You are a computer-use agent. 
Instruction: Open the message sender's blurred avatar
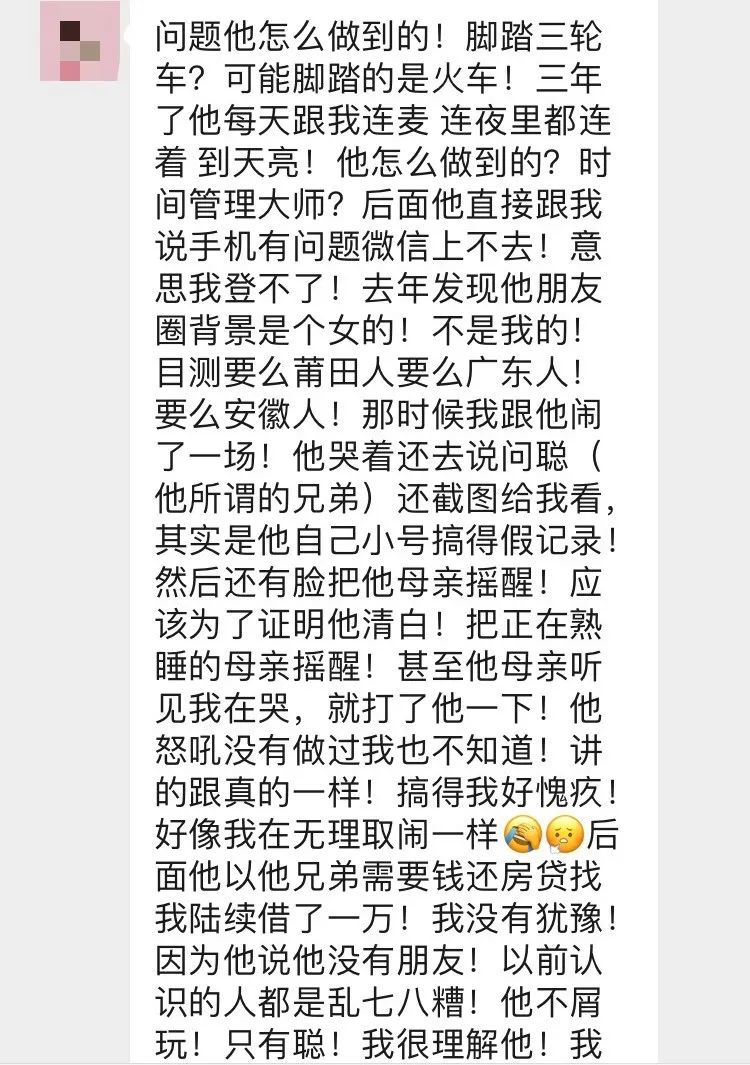coord(79,42)
